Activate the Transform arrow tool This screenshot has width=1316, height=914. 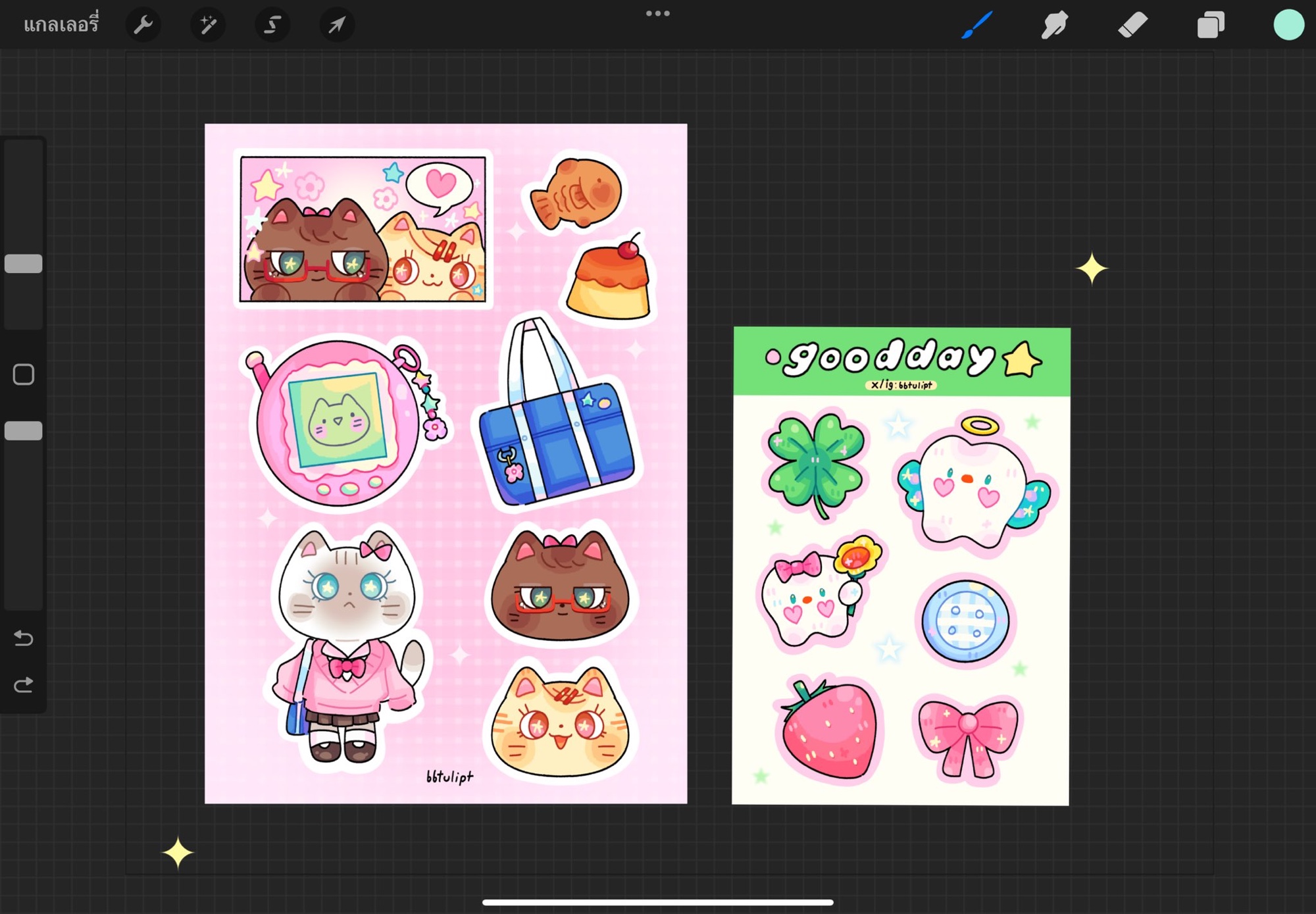(x=336, y=25)
